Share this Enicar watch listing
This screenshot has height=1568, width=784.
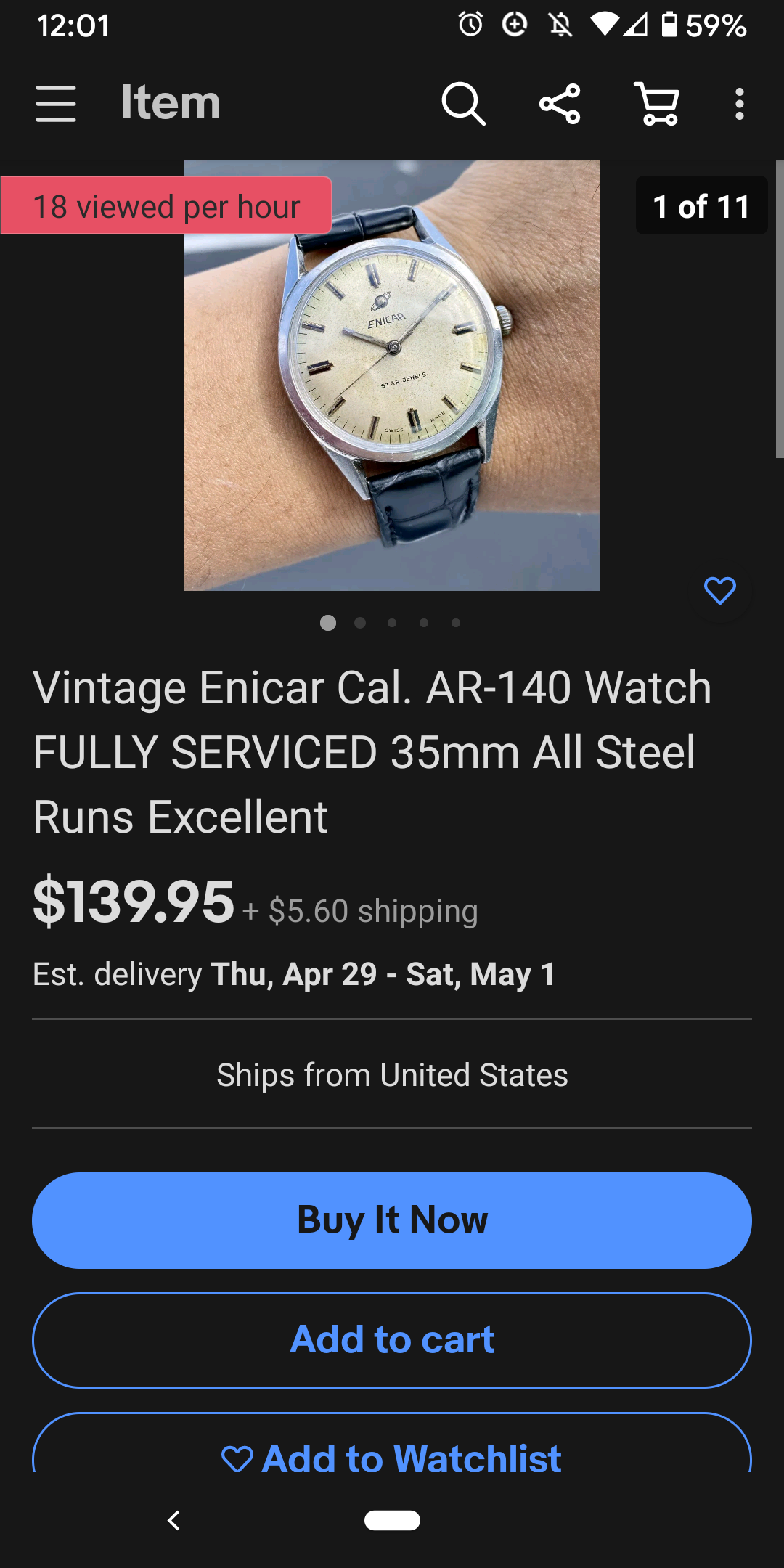point(560,103)
